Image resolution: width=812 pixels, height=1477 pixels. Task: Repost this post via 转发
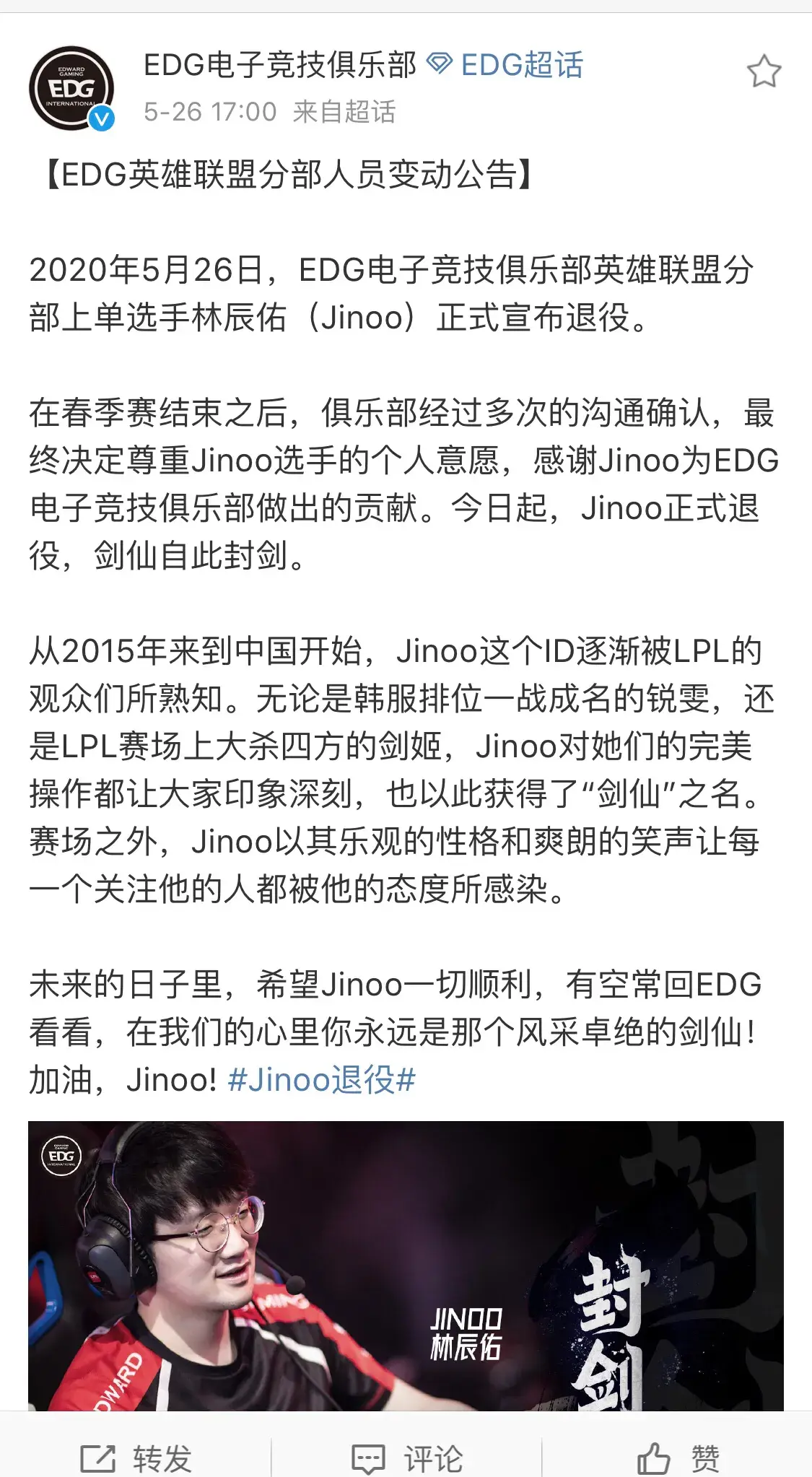pyautogui.click(x=136, y=1458)
